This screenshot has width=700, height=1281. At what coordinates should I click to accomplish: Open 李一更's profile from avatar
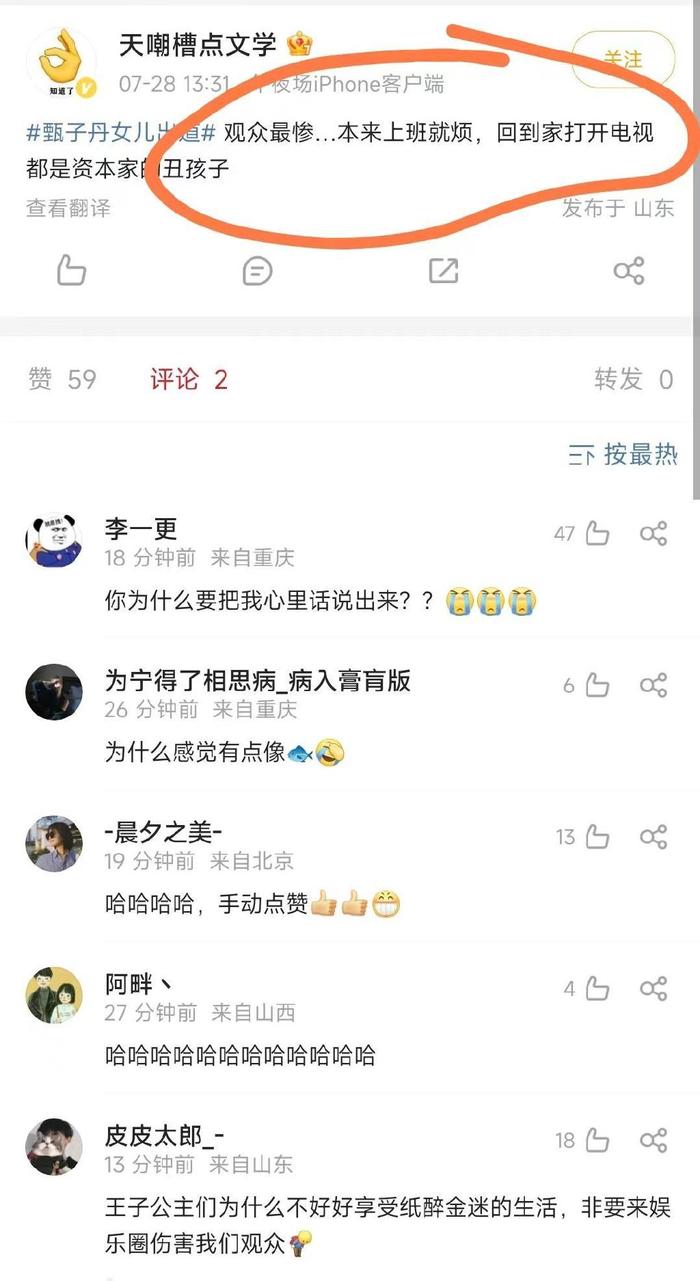coord(53,542)
